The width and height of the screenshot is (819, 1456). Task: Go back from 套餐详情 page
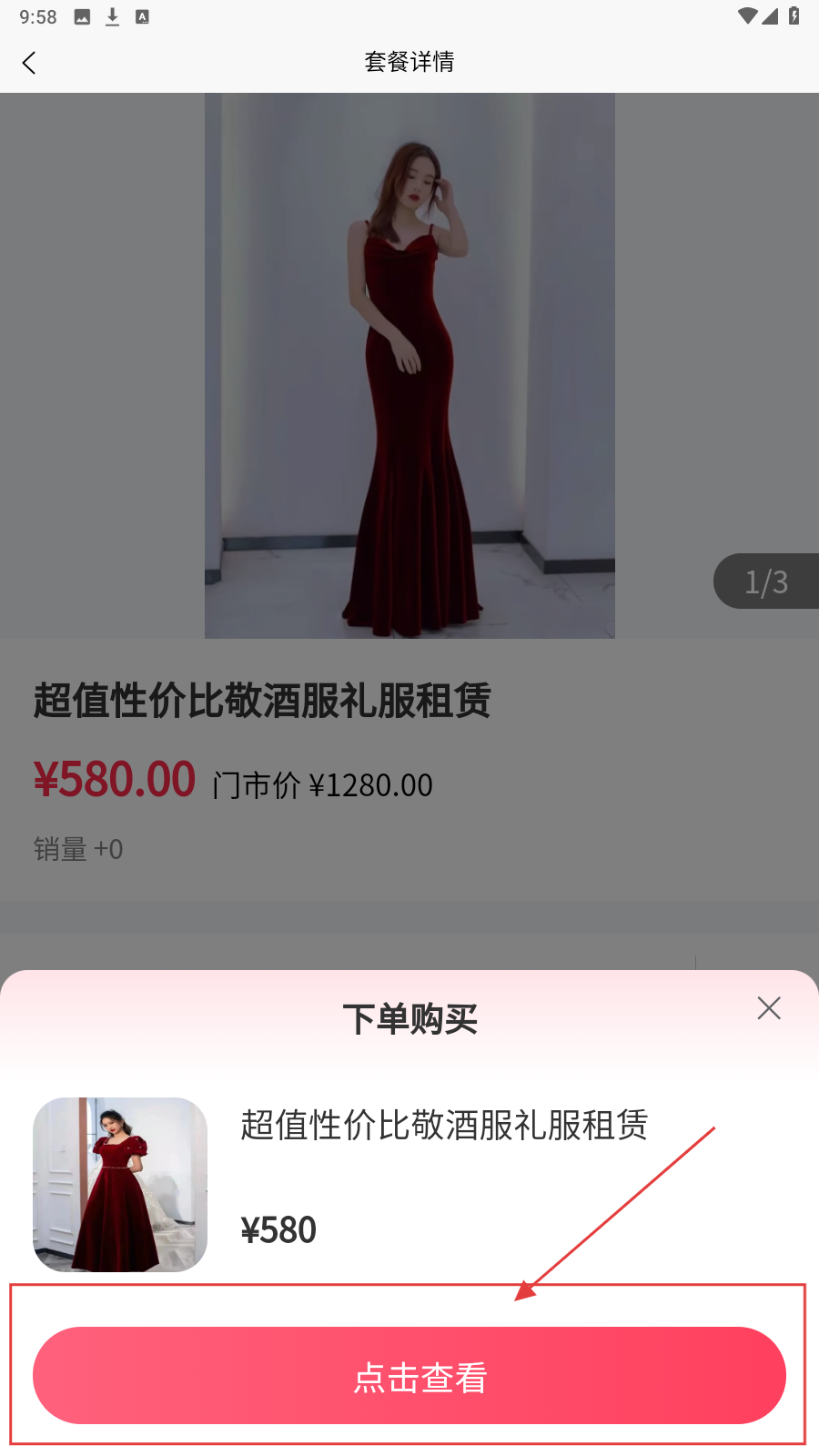tap(29, 63)
